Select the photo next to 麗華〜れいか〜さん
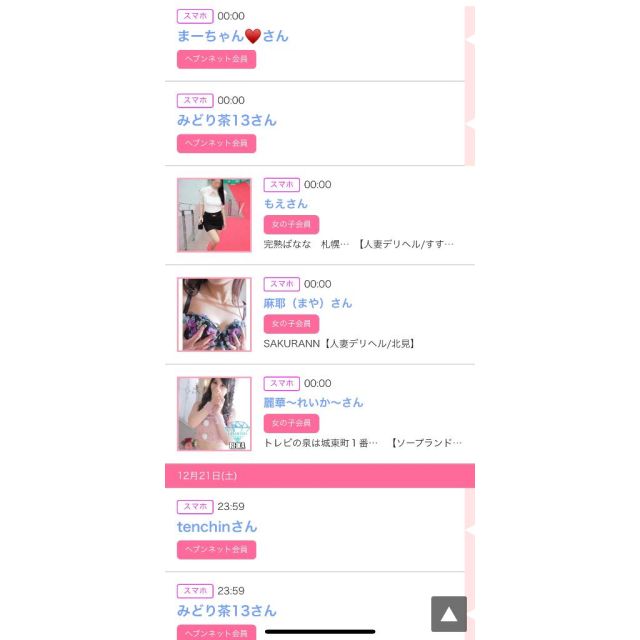Image resolution: width=640 pixels, height=640 pixels. click(x=214, y=413)
